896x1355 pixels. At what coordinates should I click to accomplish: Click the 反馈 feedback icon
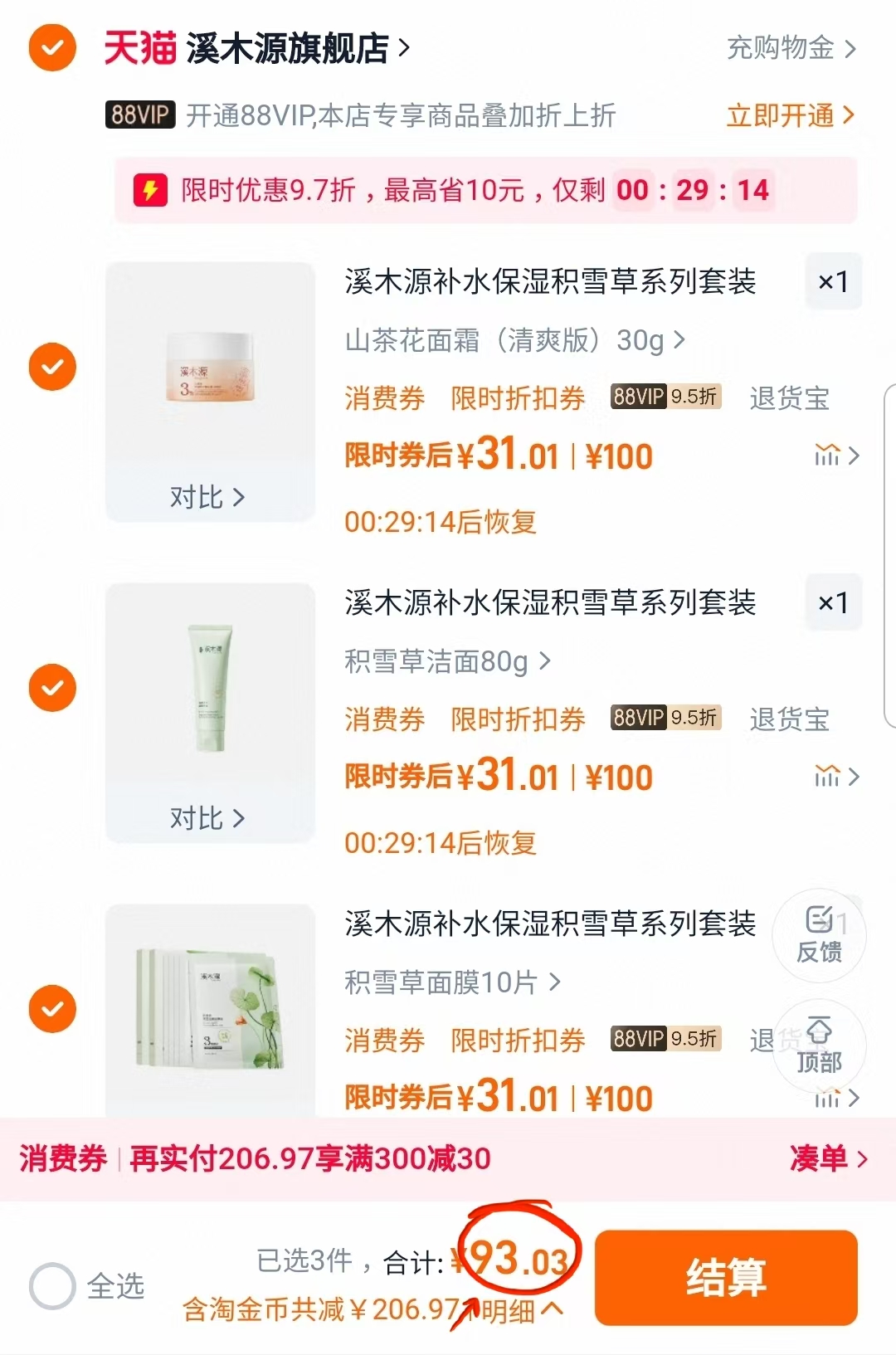pos(819,935)
